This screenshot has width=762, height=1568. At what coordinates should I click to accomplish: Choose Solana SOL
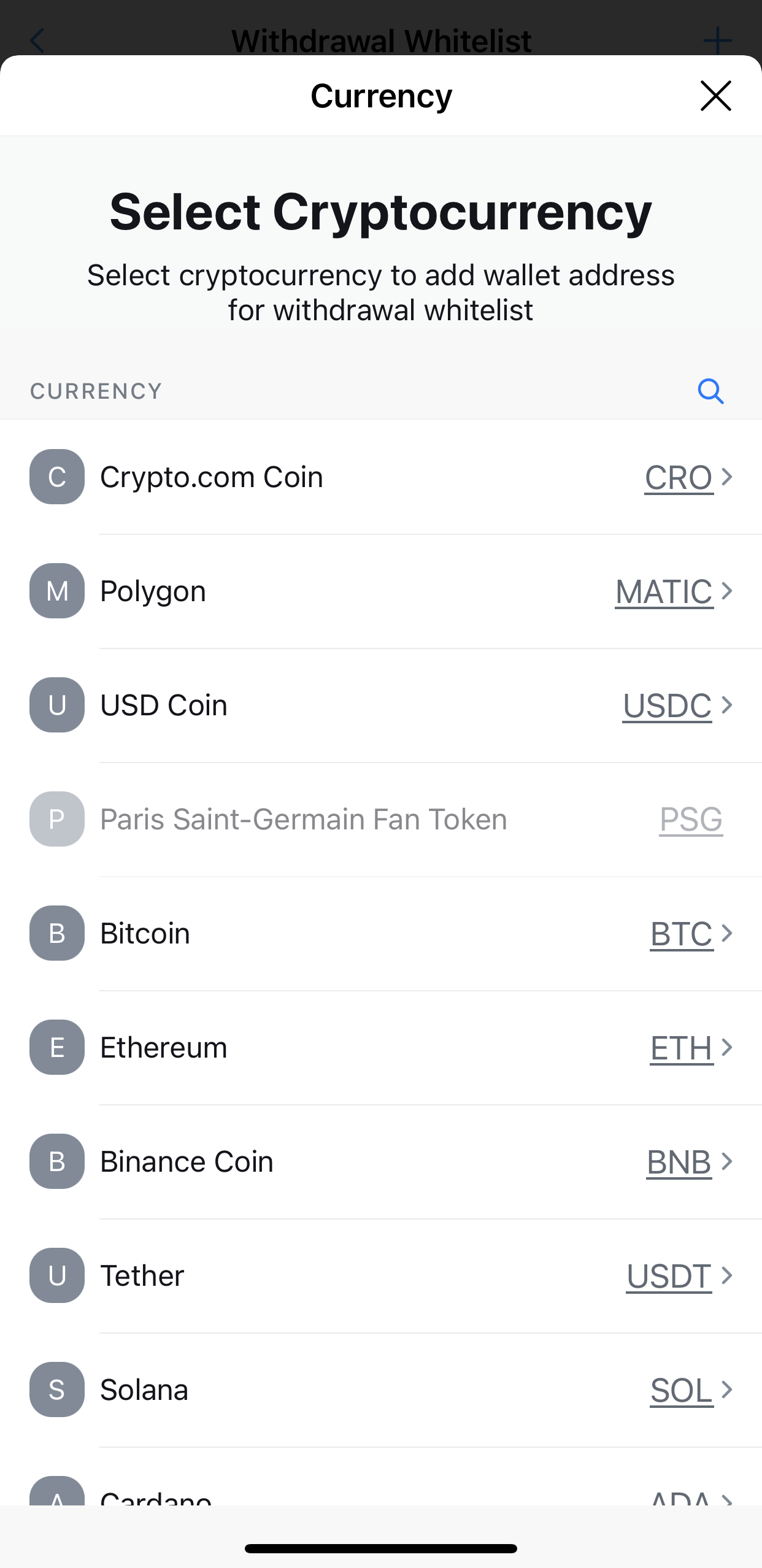click(x=381, y=1389)
